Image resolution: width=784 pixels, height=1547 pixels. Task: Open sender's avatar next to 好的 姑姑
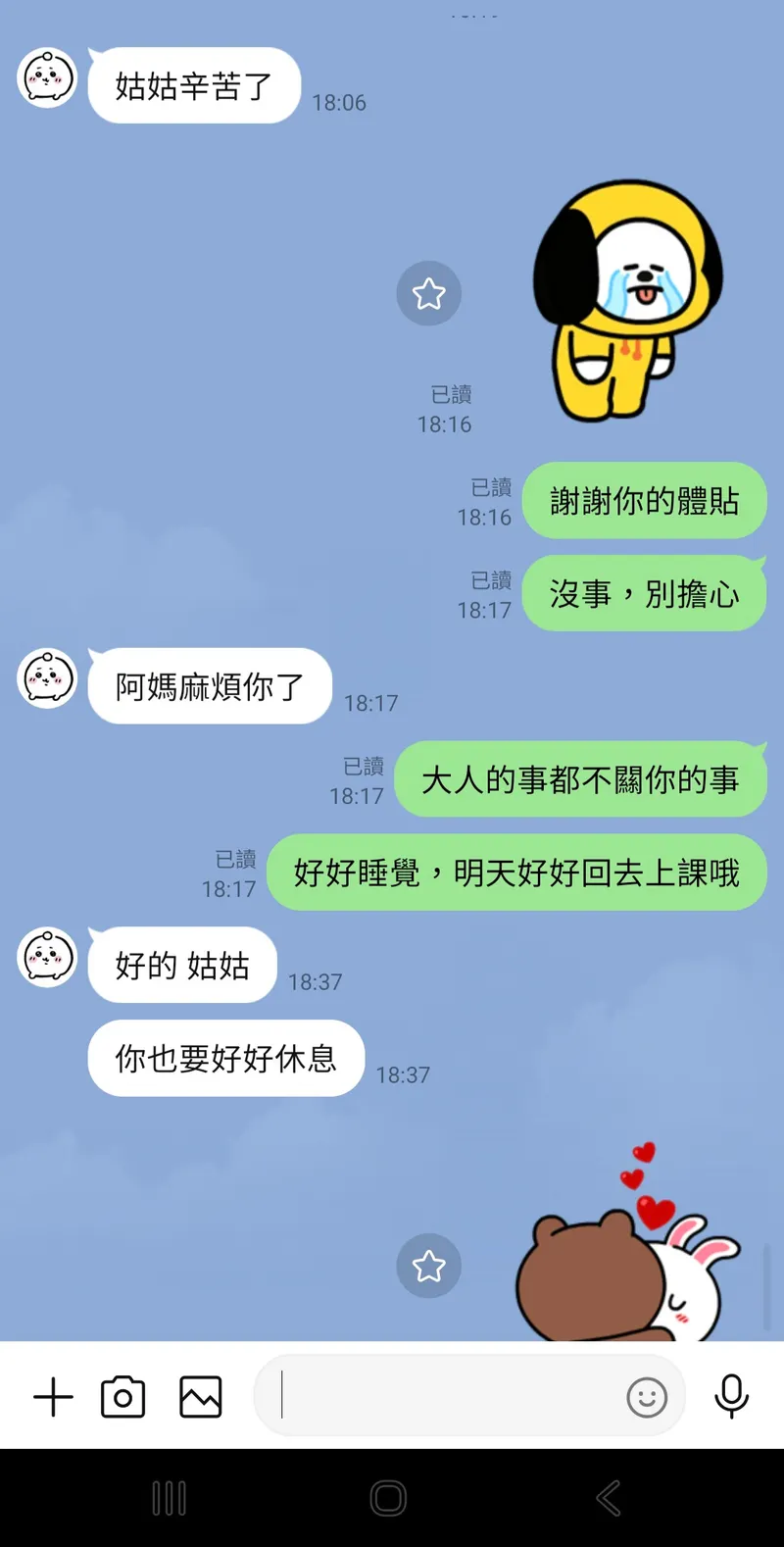pos(48,957)
